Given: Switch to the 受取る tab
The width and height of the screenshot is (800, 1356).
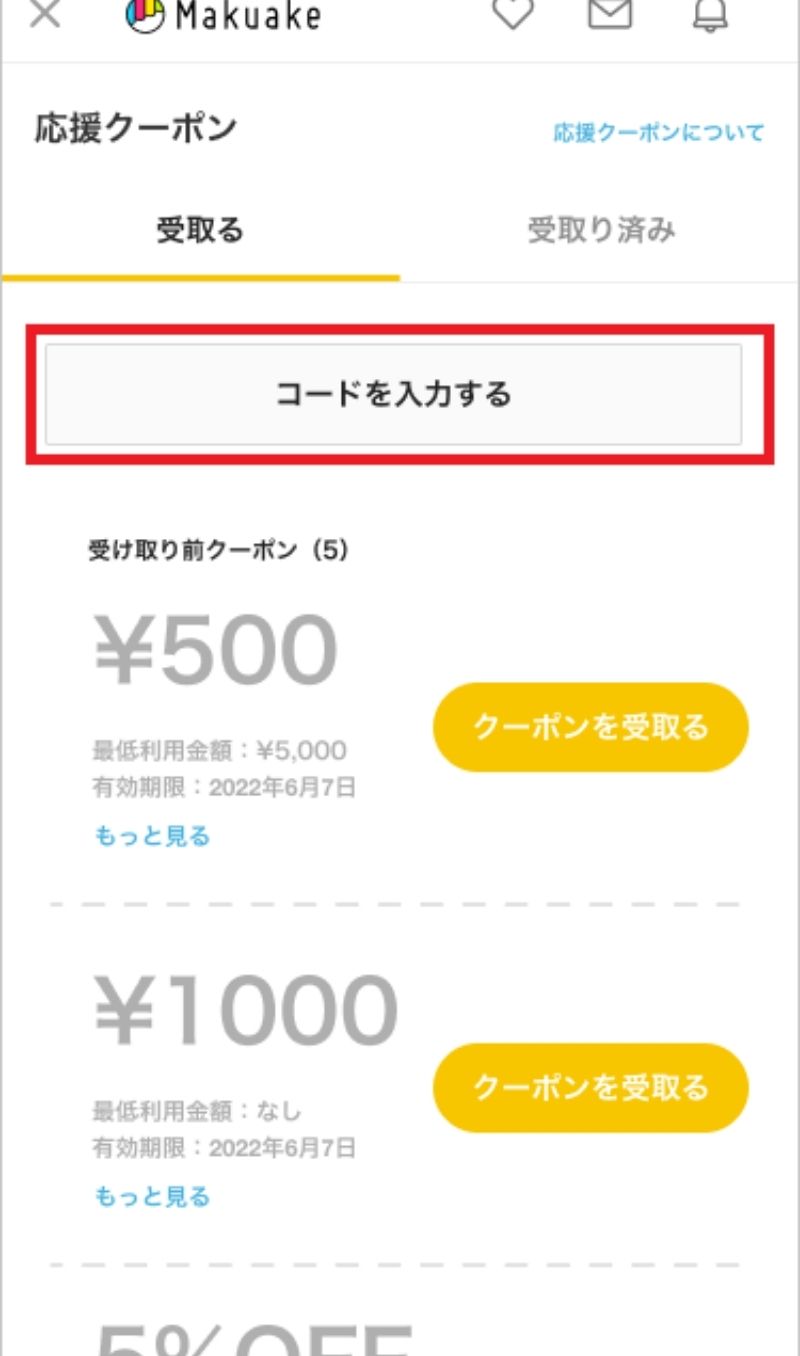Looking at the screenshot, I should click(x=200, y=231).
